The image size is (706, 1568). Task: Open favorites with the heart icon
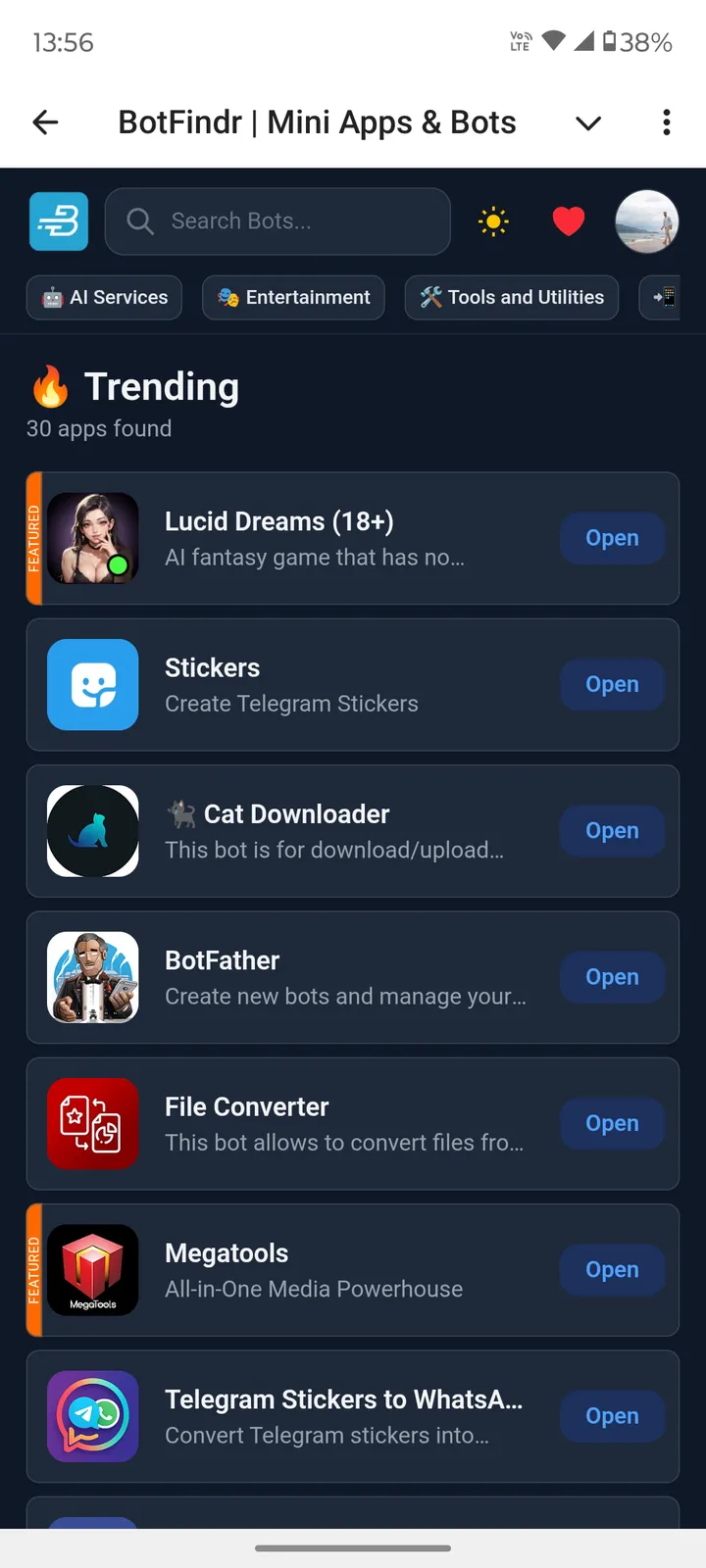point(569,221)
